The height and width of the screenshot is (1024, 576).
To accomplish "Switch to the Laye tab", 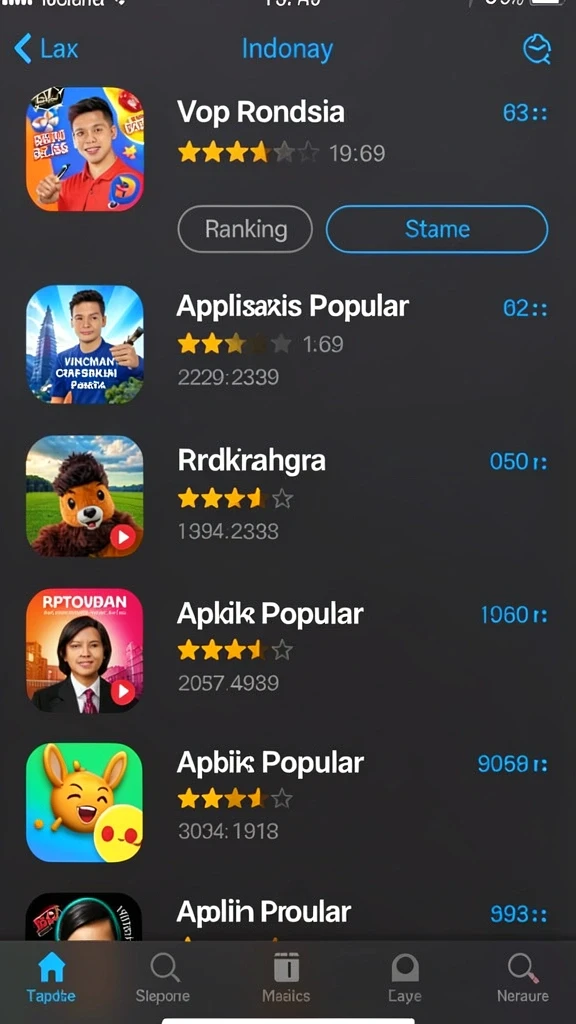I will (405, 978).
